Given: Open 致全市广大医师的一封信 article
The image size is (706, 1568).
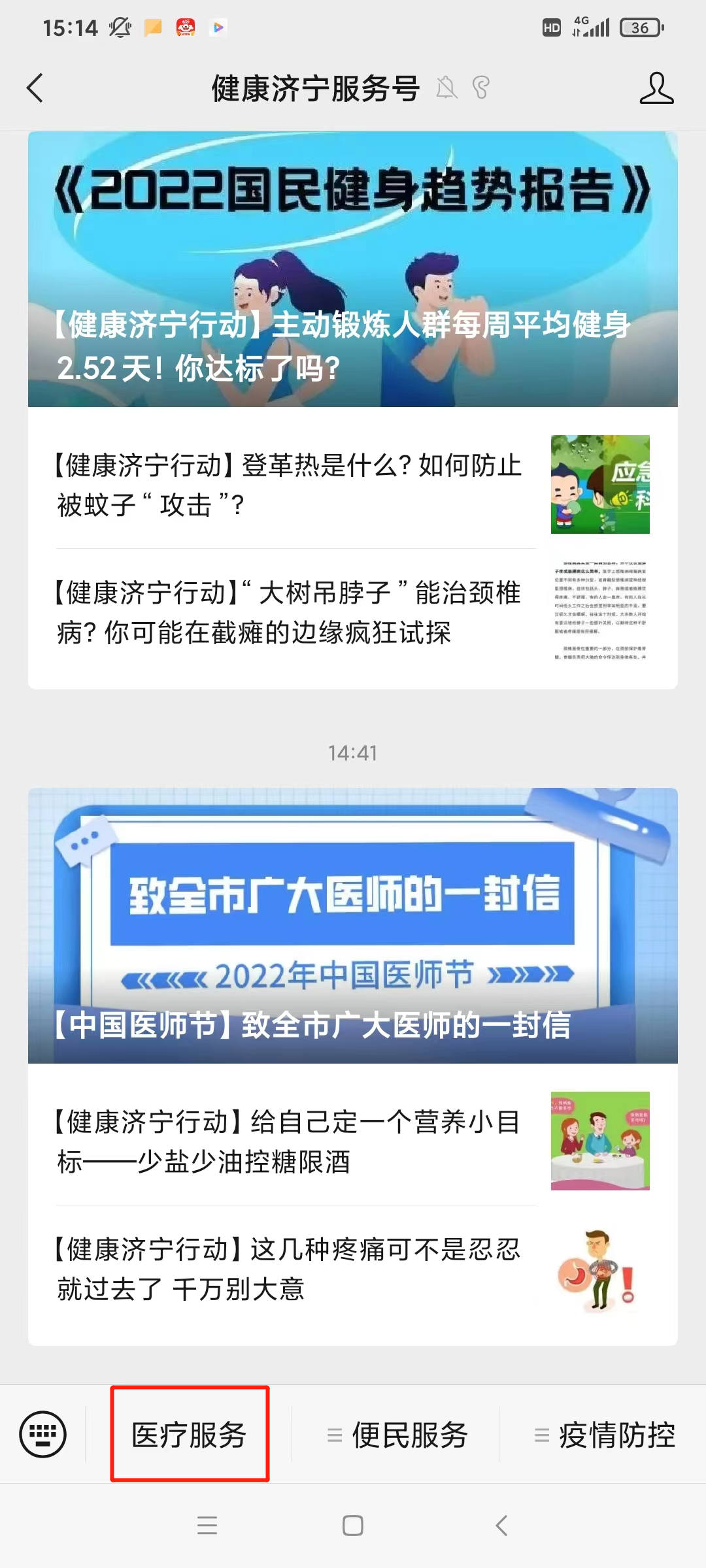Looking at the screenshot, I should pyautogui.click(x=353, y=925).
